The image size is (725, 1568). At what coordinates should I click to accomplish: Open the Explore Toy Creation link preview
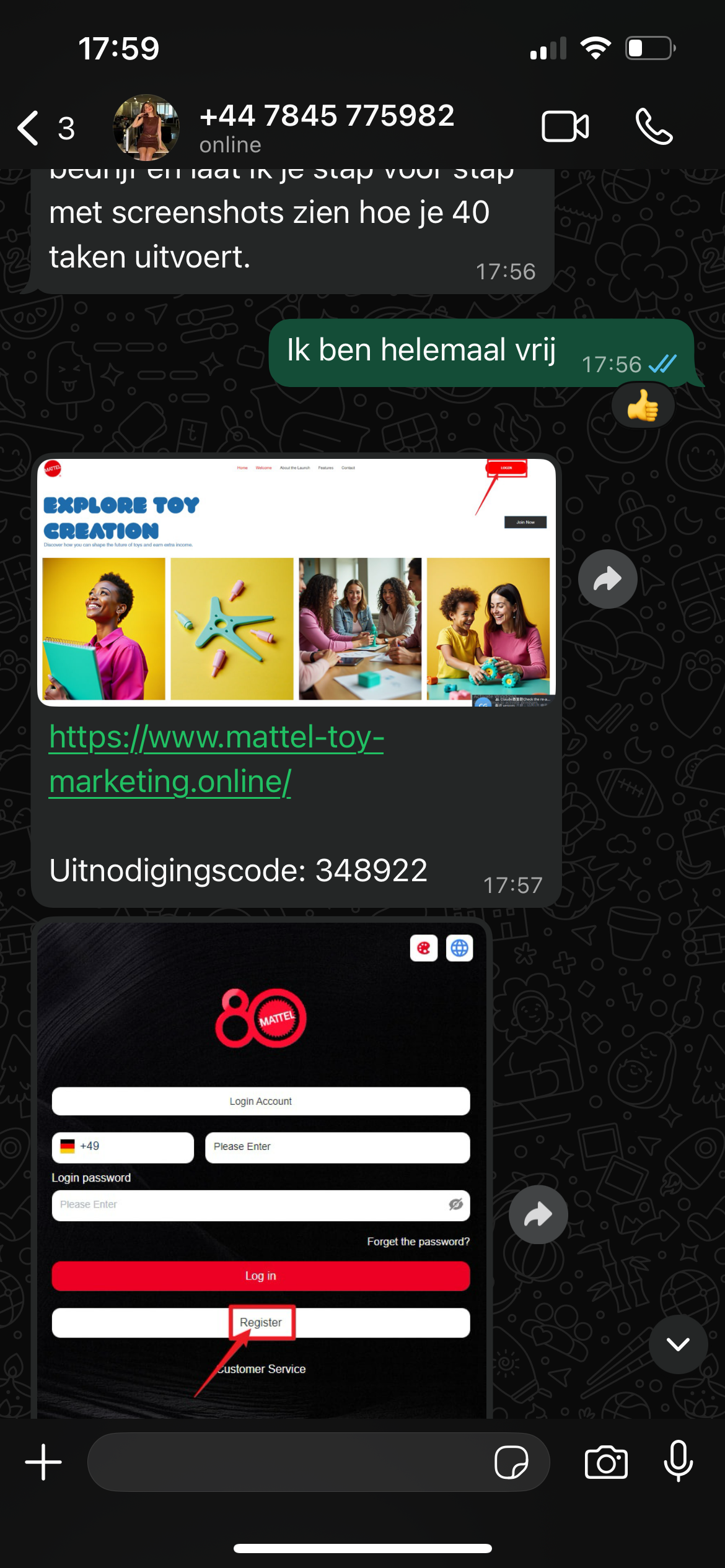[296, 581]
